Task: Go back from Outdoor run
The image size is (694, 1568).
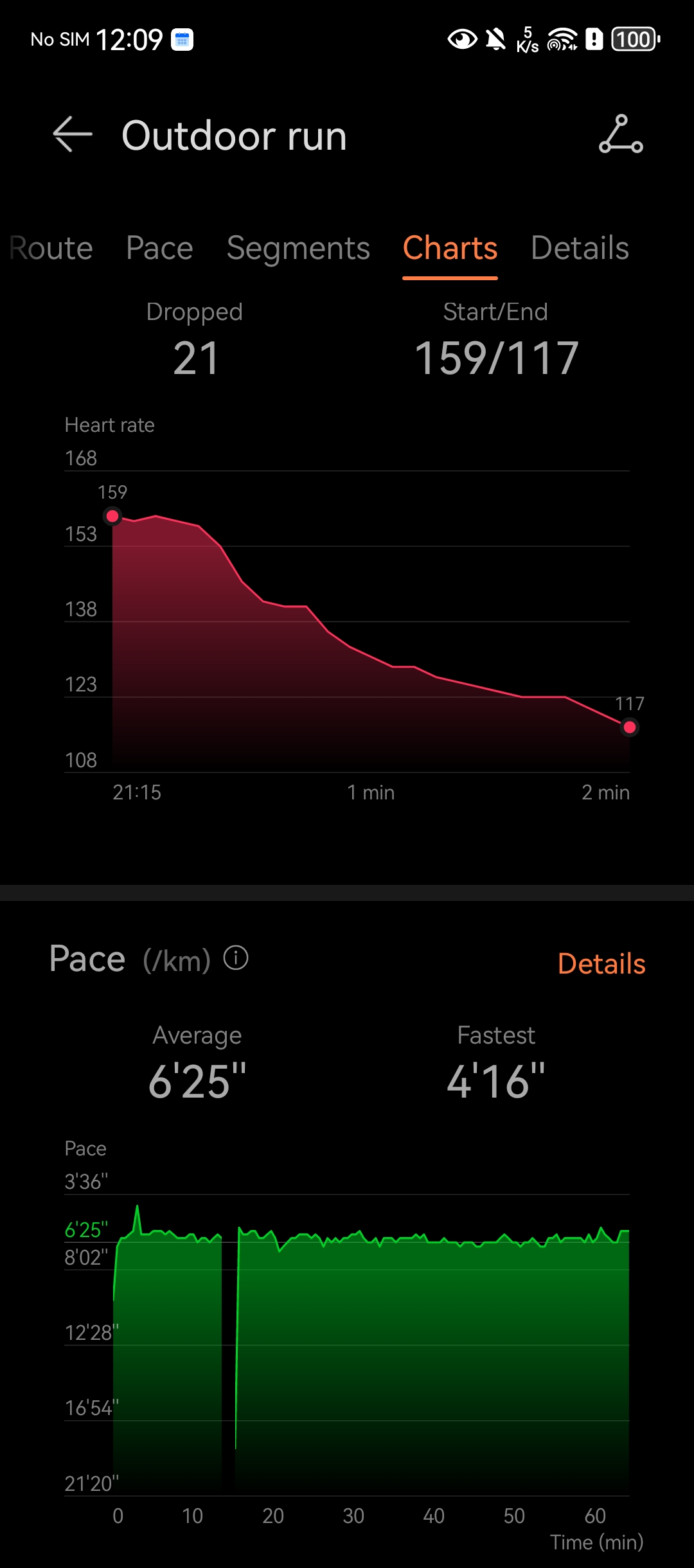Action: coord(72,135)
